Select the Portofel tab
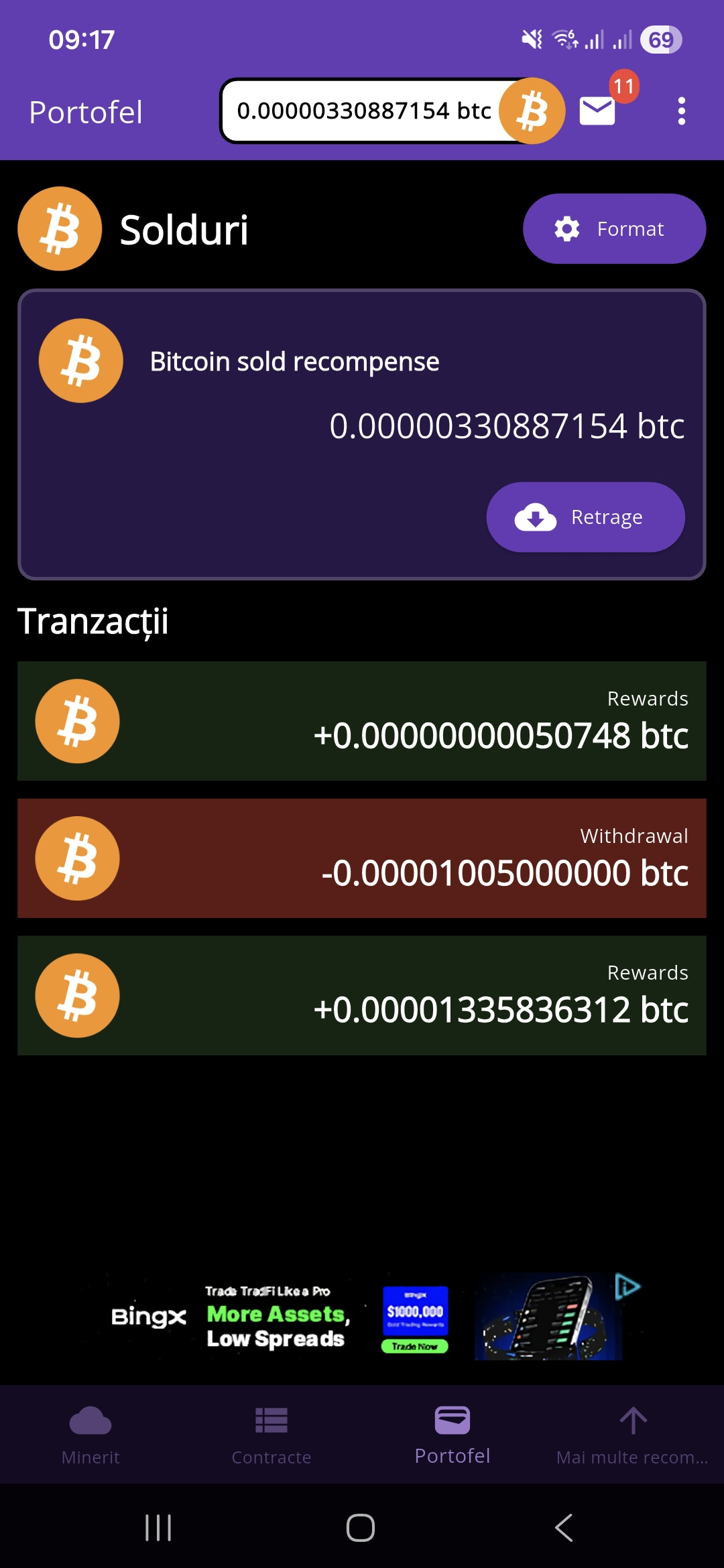 coord(452,1434)
